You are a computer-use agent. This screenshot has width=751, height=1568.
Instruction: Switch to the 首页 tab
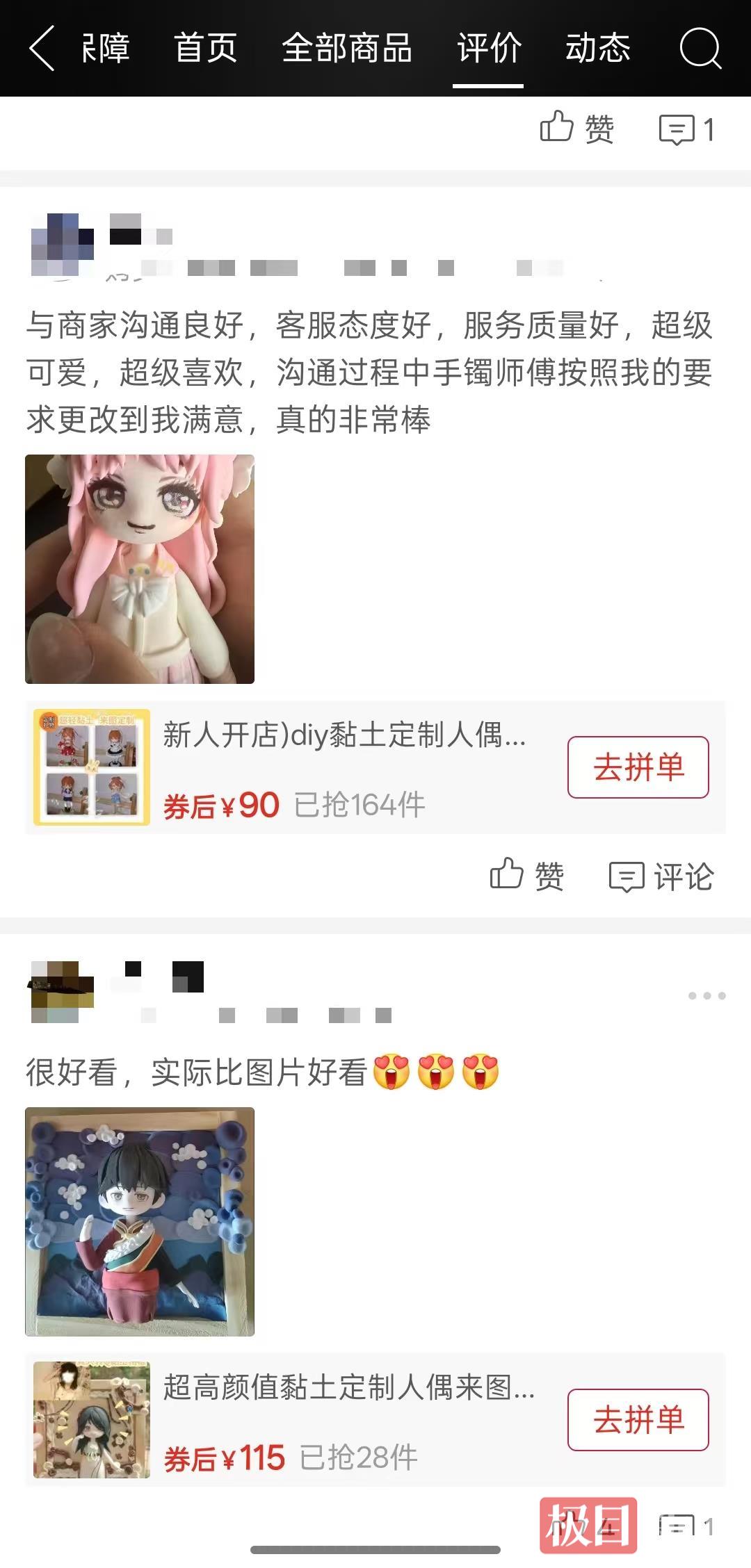click(x=205, y=49)
